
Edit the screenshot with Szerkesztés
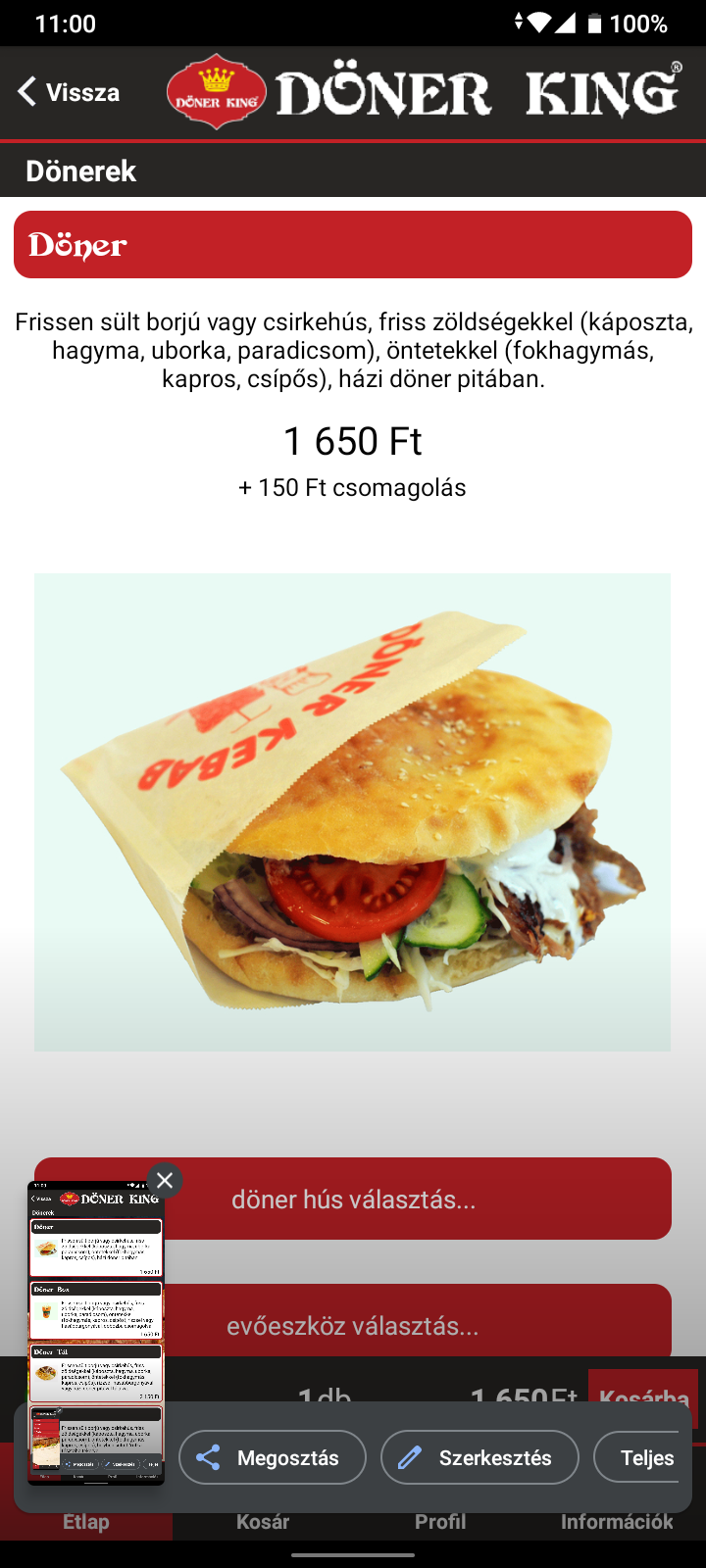pyautogui.click(x=479, y=1457)
